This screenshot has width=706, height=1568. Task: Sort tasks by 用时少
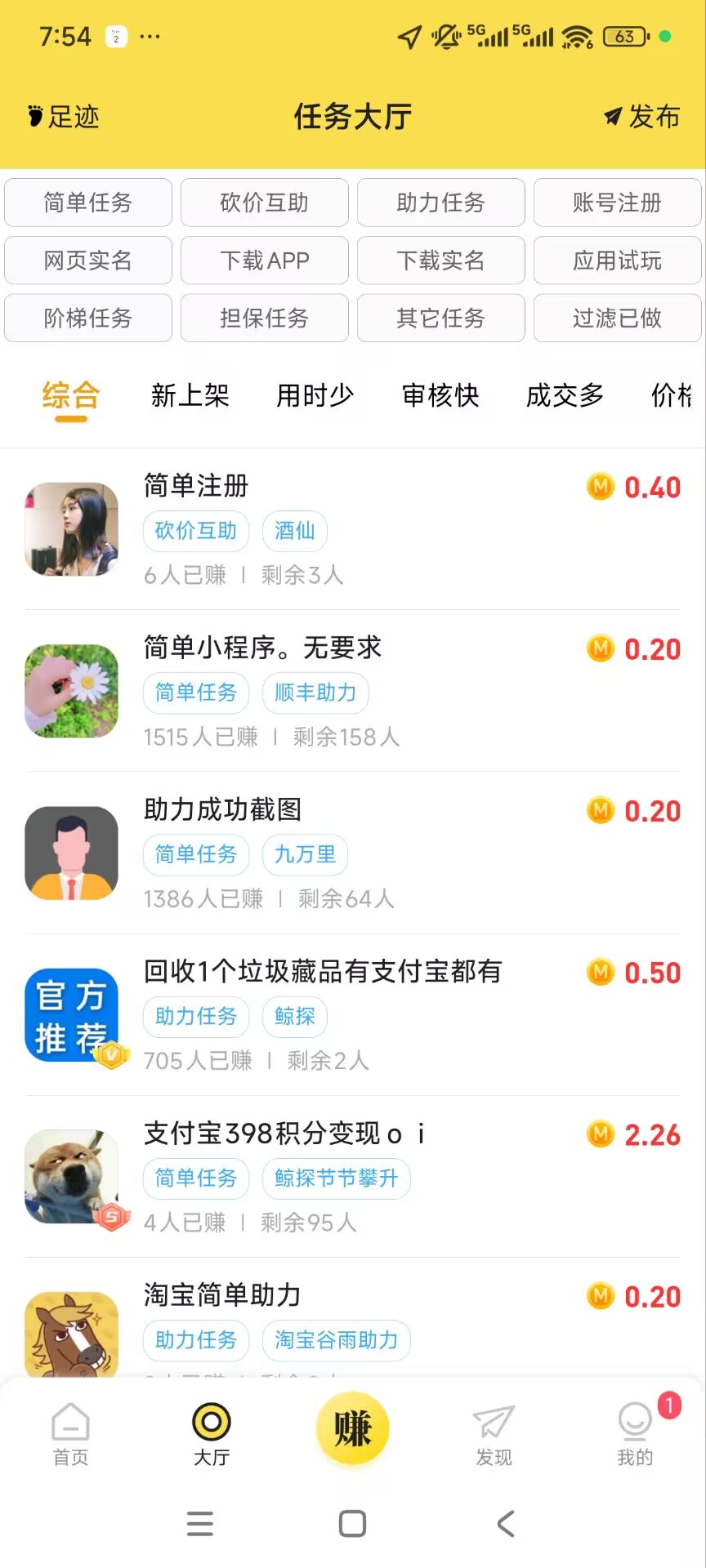315,396
